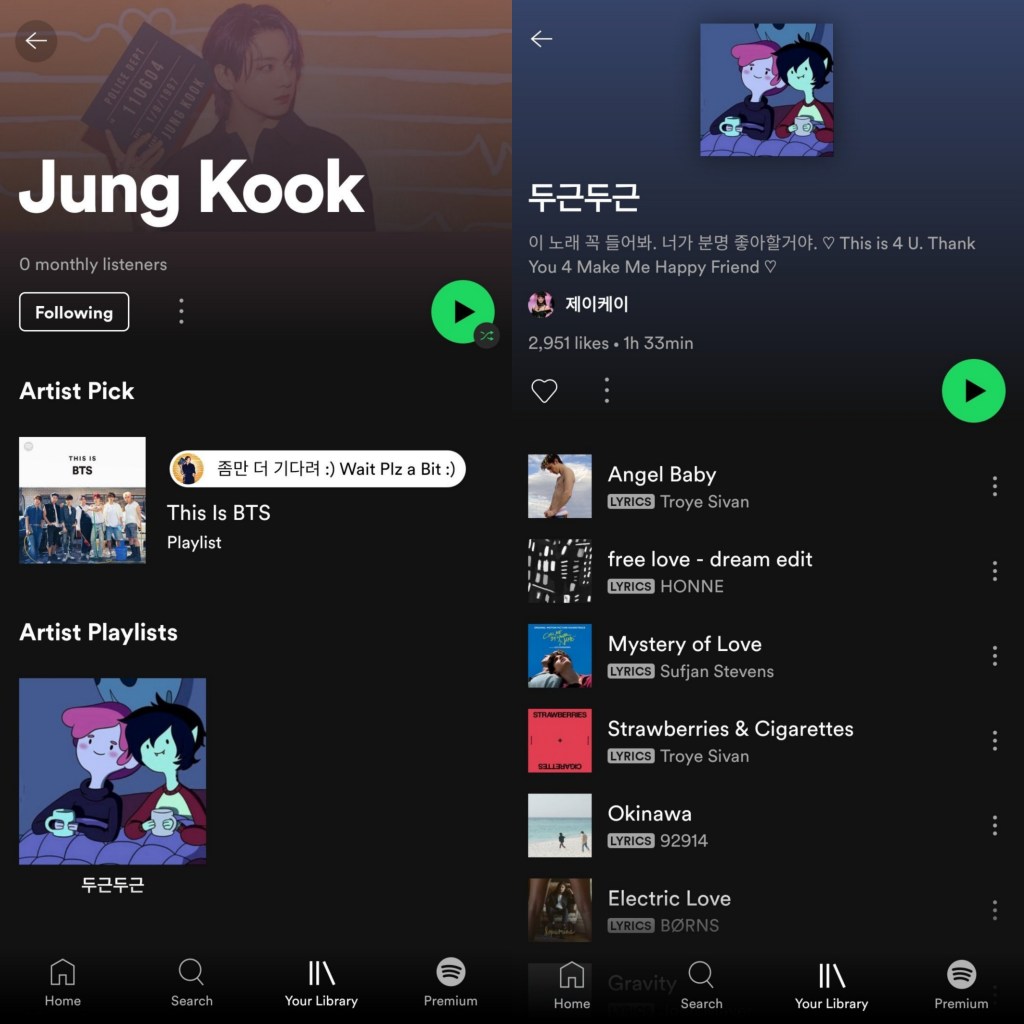This screenshot has width=1024, height=1024.
Task: Open the 제이케이 playlist owner profile
Action: click(596, 304)
